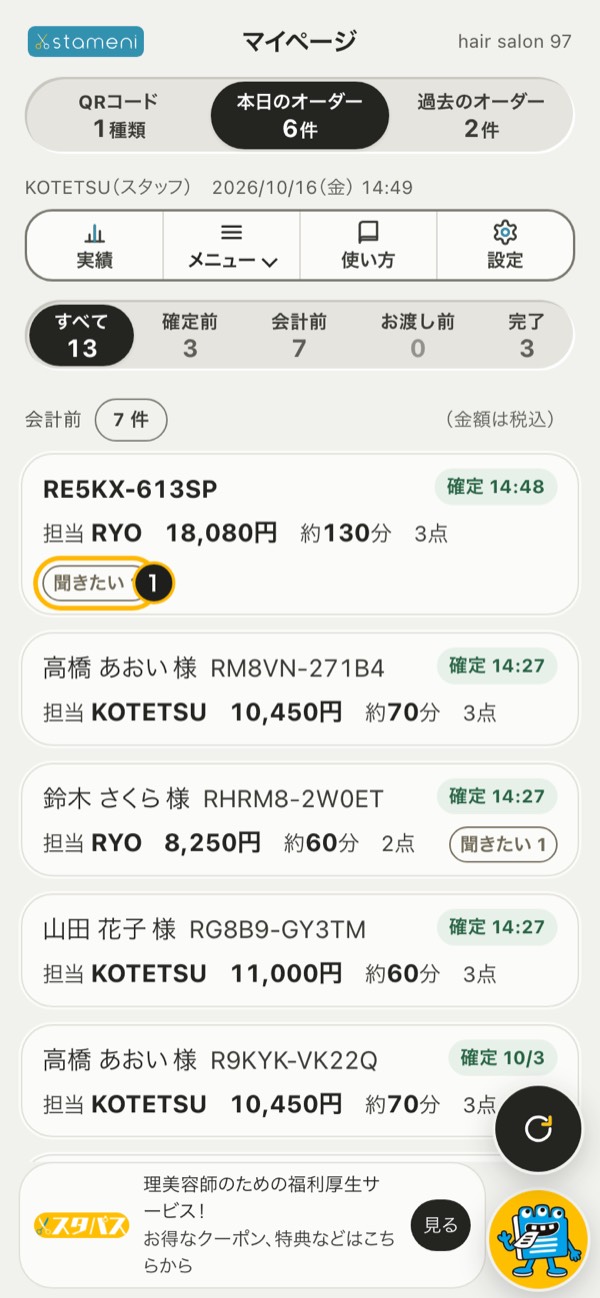Open the 使い方 guide
Viewport: 600px width, 1298px height.
pyautogui.click(x=368, y=245)
